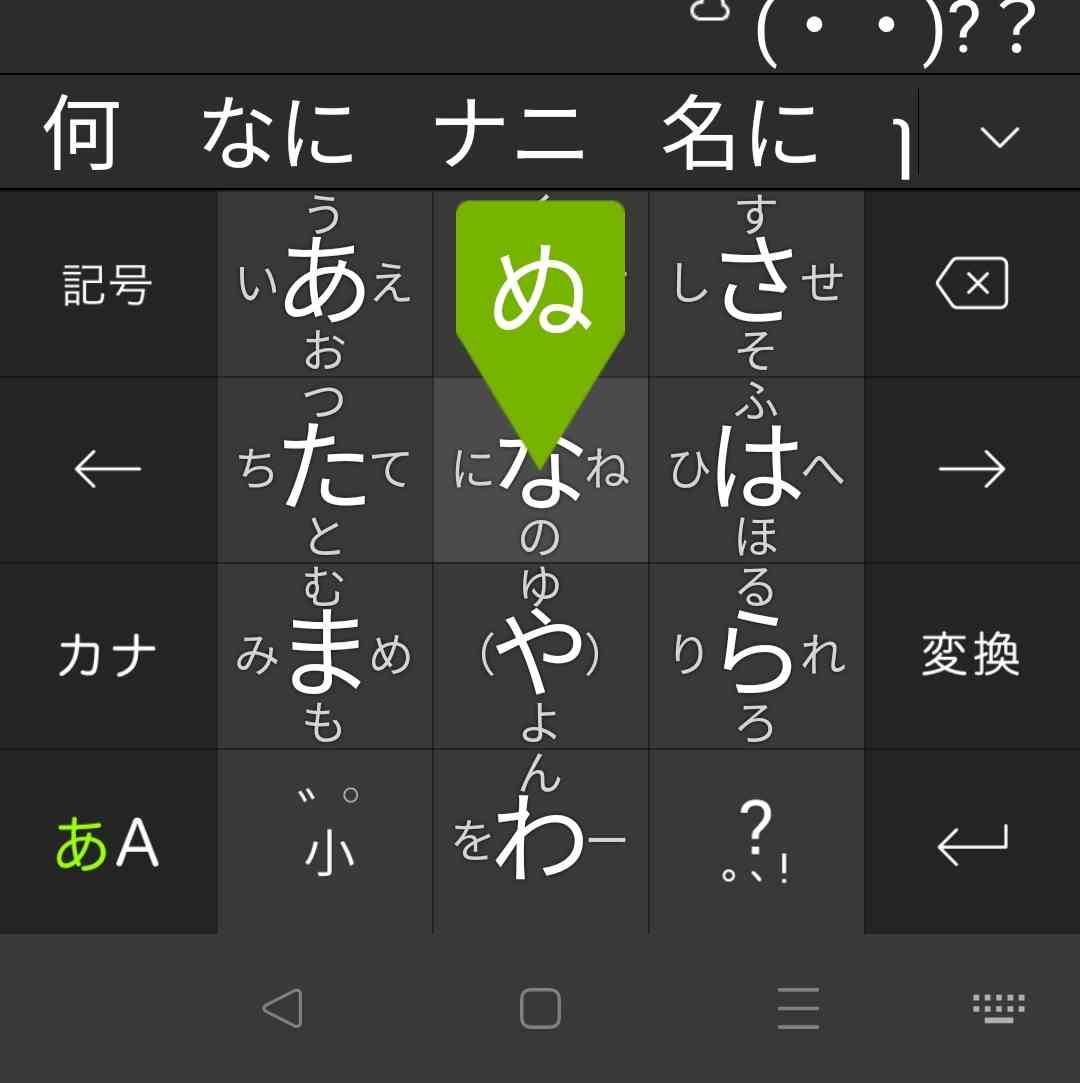Select the kanji candidate 何
This screenshot has height=1083, width=1080.
82,134
